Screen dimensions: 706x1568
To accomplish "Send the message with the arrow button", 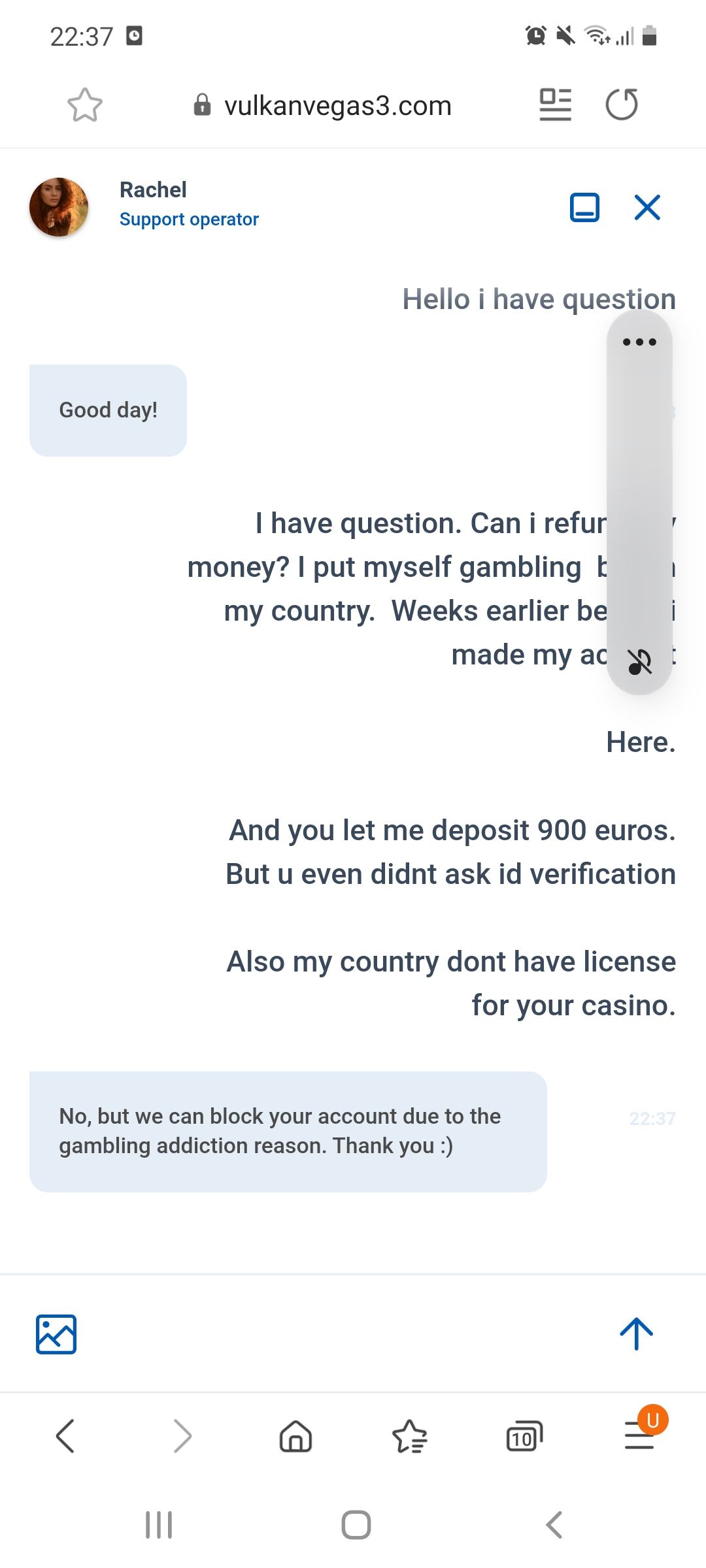I will pos(636,1334).
